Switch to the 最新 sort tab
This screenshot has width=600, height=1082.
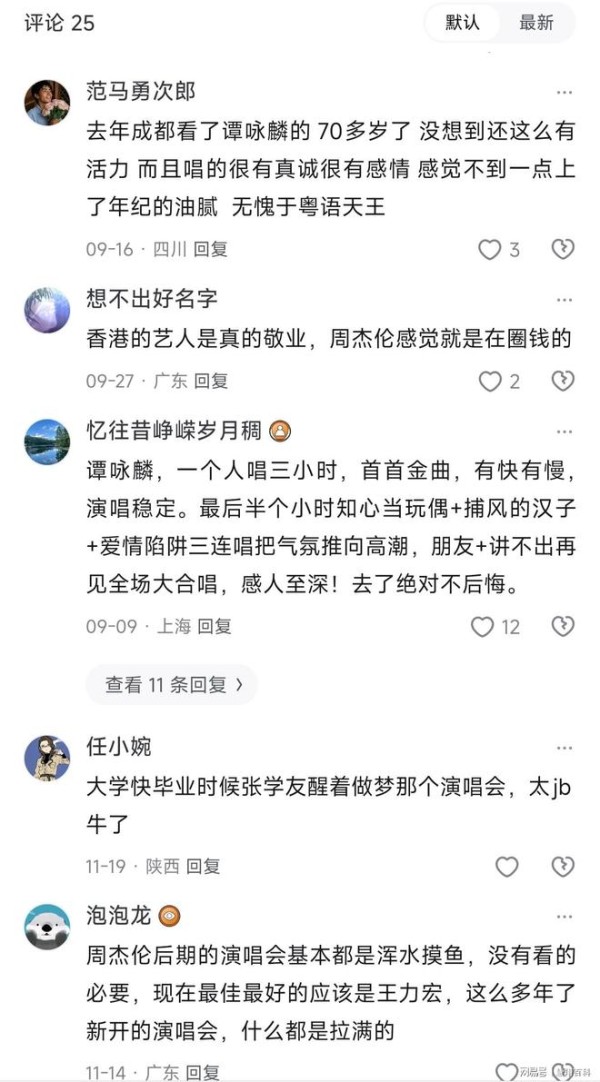tap(536, 22)
